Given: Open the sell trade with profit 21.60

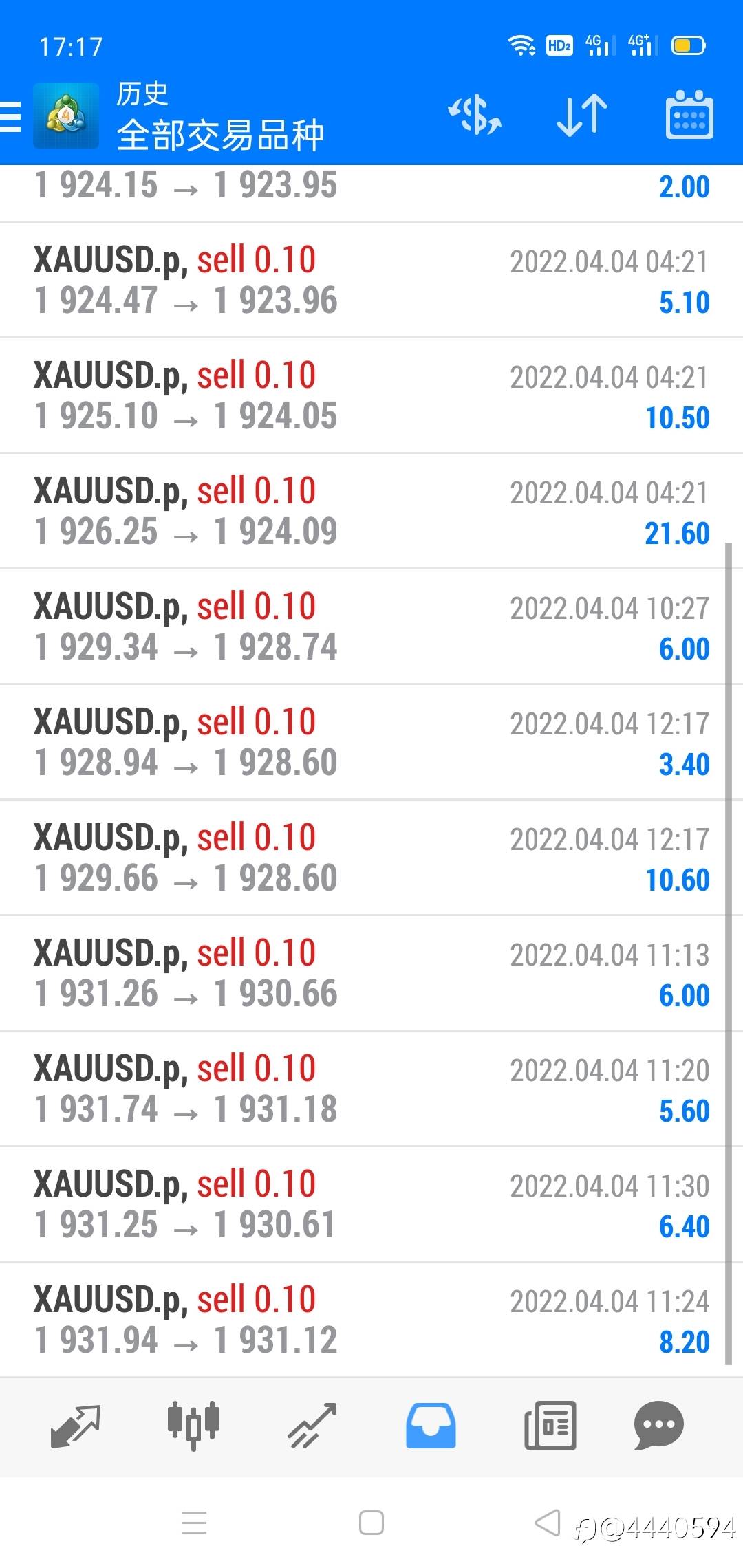Looking at the screenshot, I should (371, 511).
